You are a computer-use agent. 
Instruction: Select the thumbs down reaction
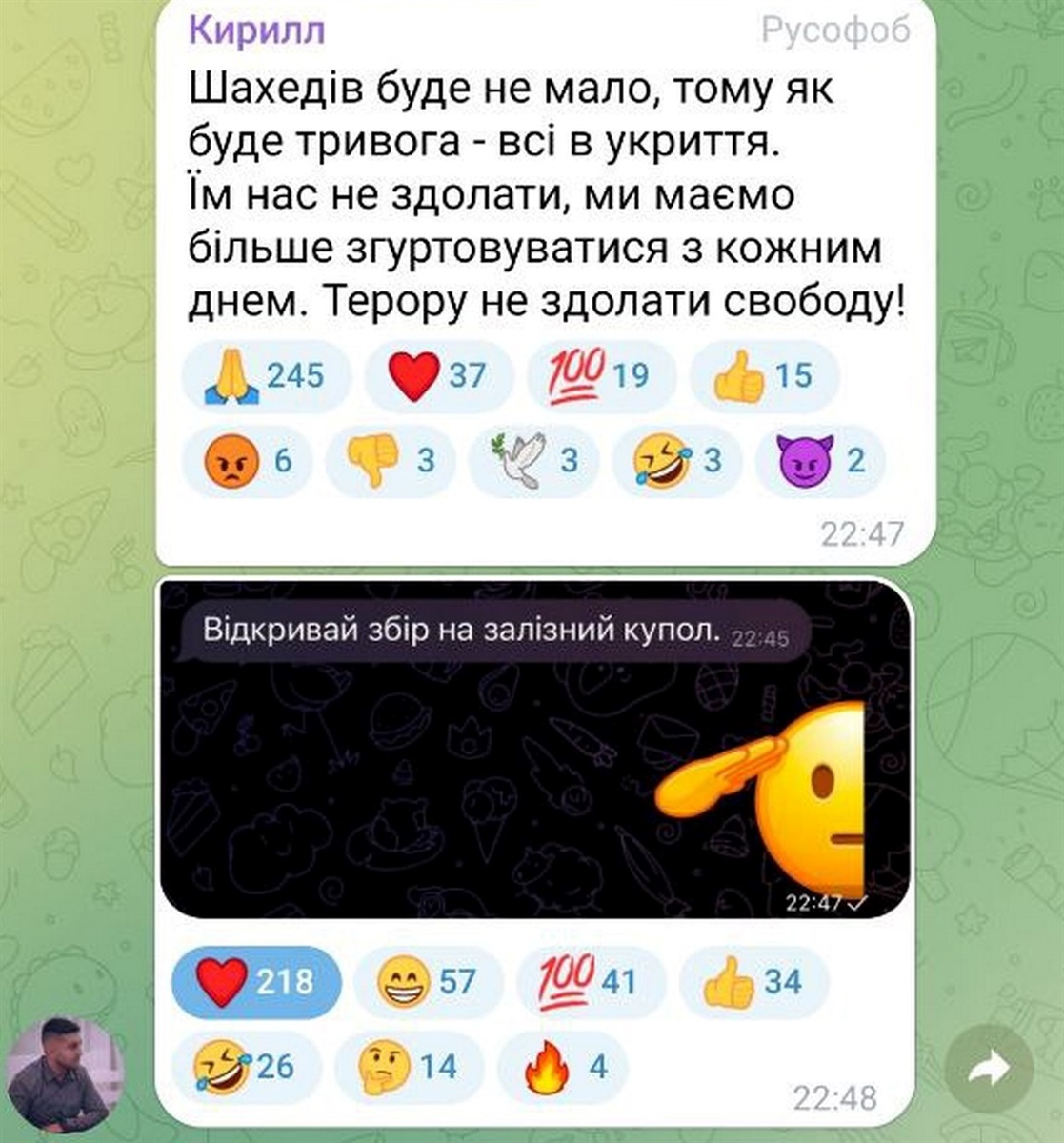390,463
